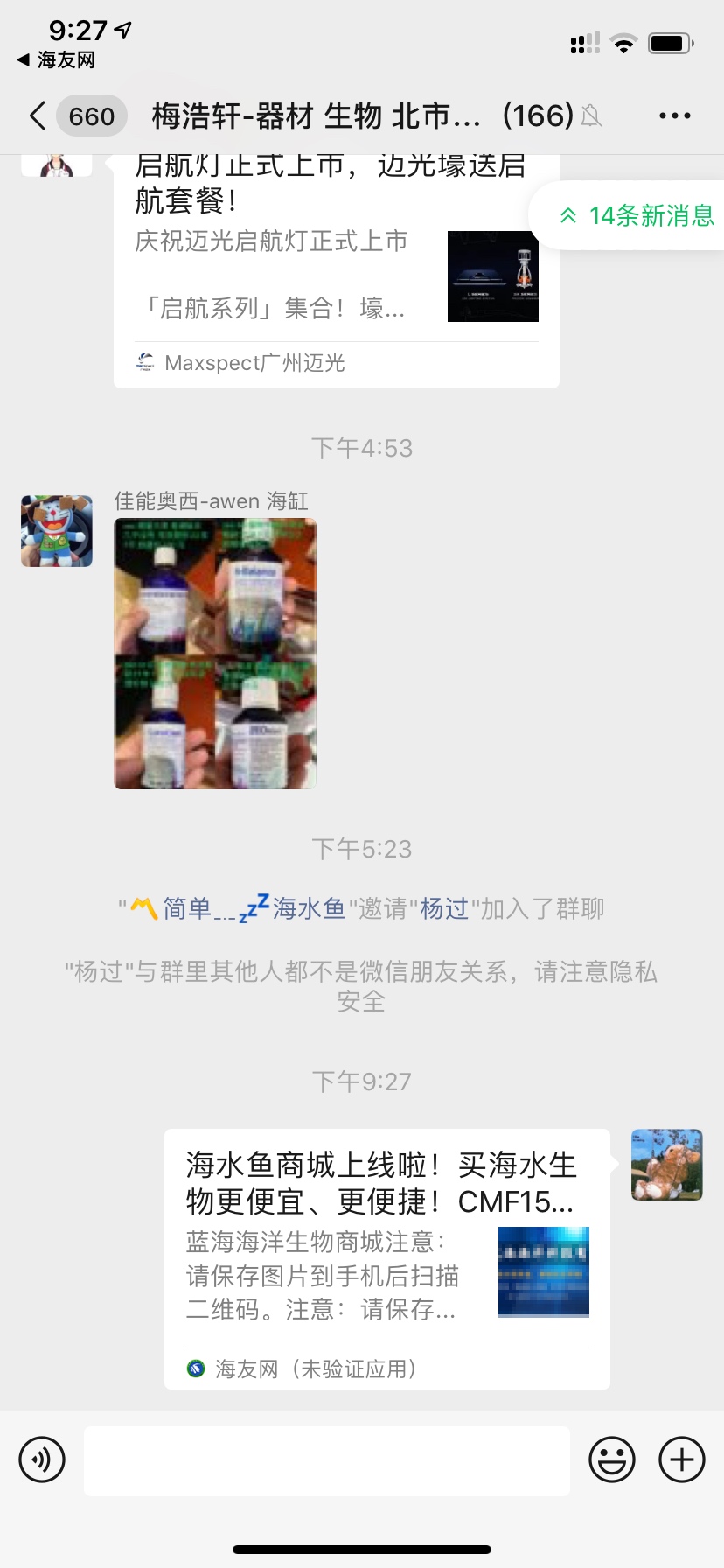Open 佳能奥西-awen's profile avatar
The width and height of the screenshot is (724, 1568).
point(57,531)
